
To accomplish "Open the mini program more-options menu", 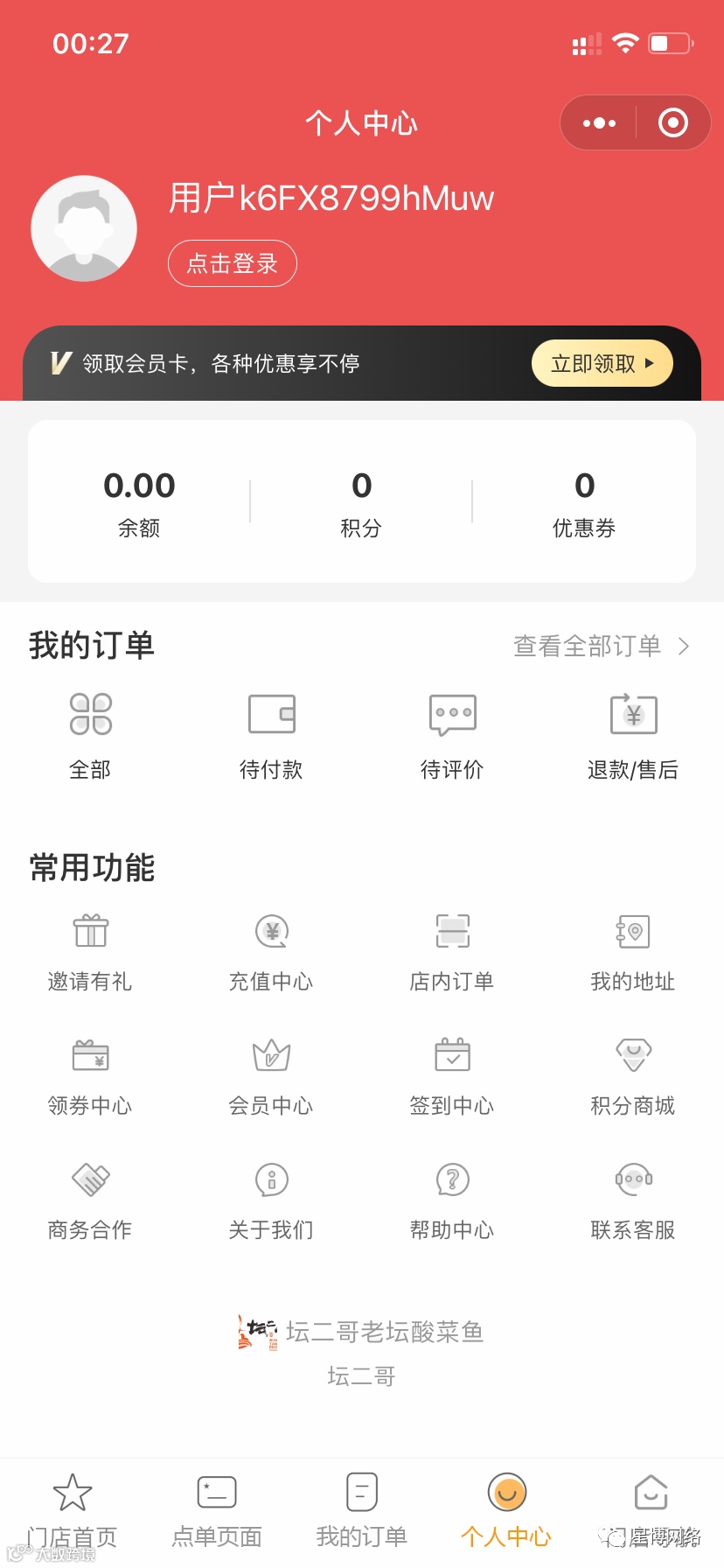I will 600,123.
